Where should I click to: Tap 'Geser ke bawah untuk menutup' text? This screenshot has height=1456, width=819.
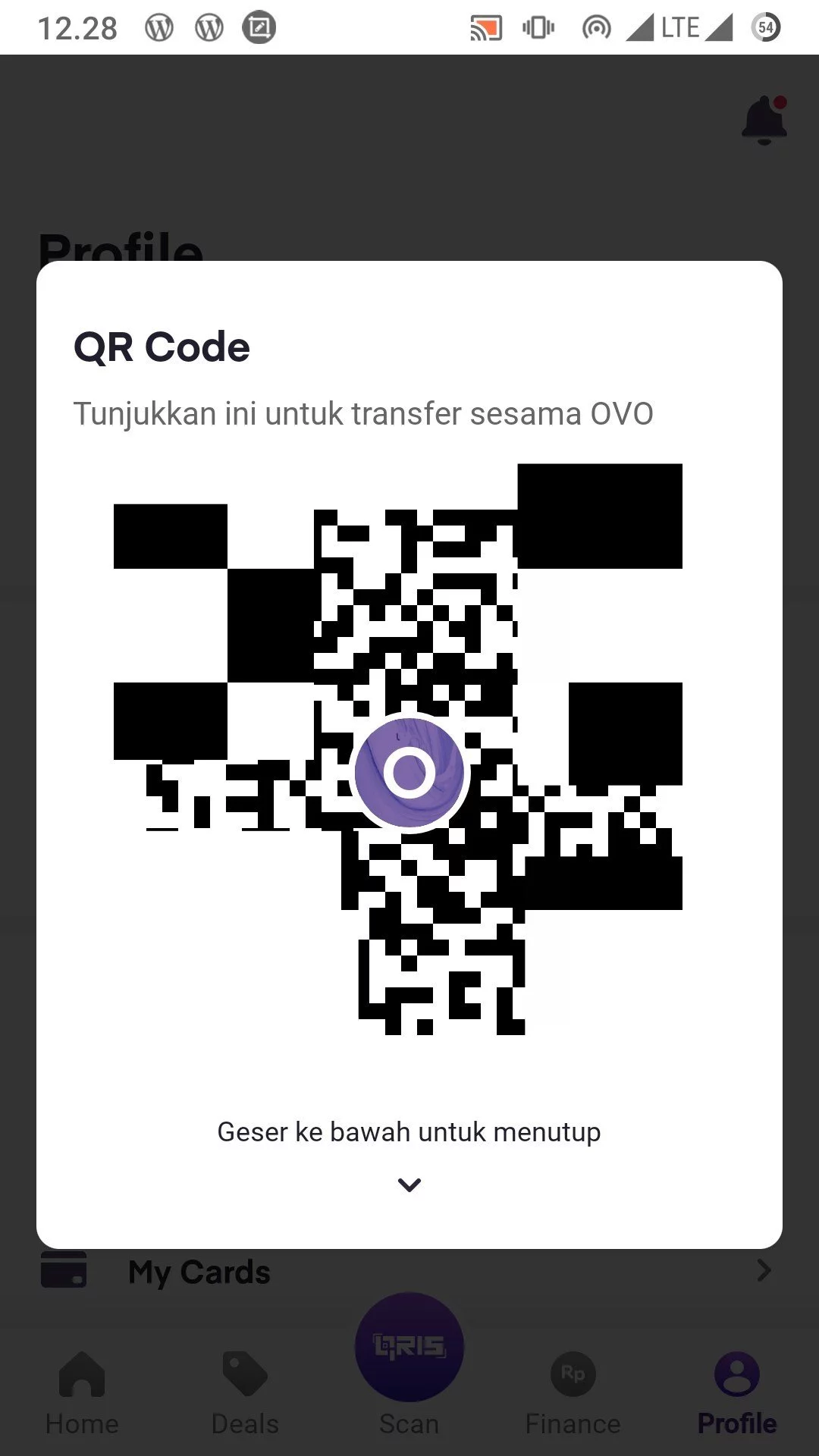tap(408, 1131)
